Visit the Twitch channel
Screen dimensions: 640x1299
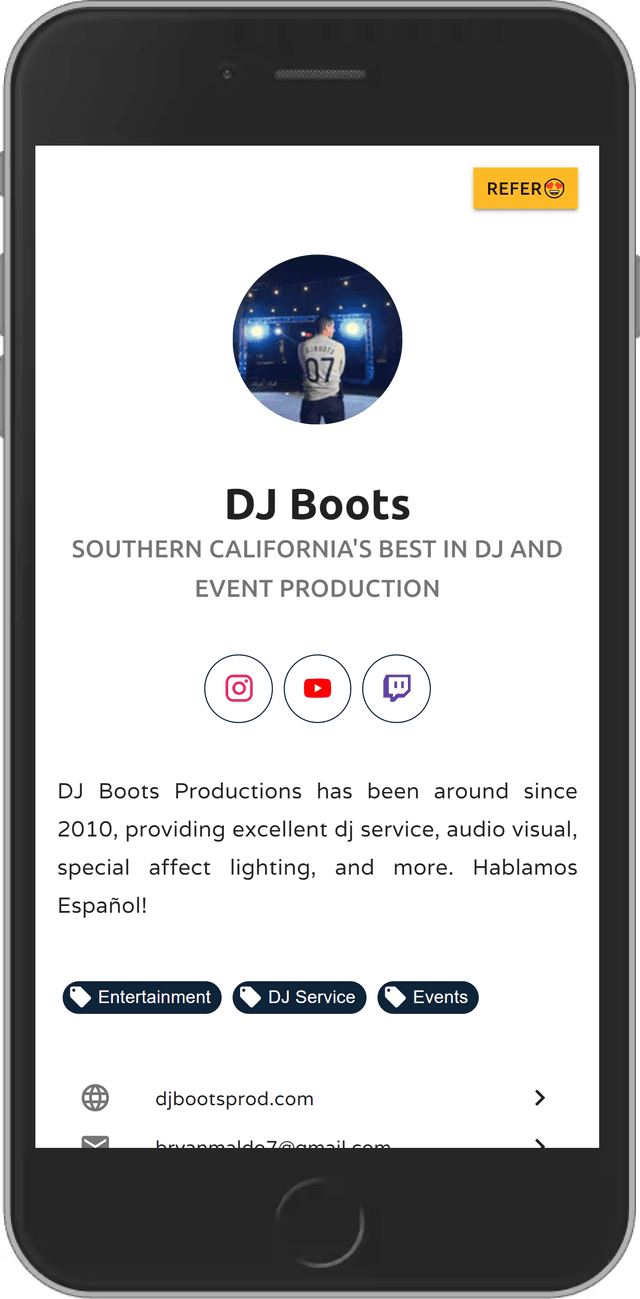396,688
